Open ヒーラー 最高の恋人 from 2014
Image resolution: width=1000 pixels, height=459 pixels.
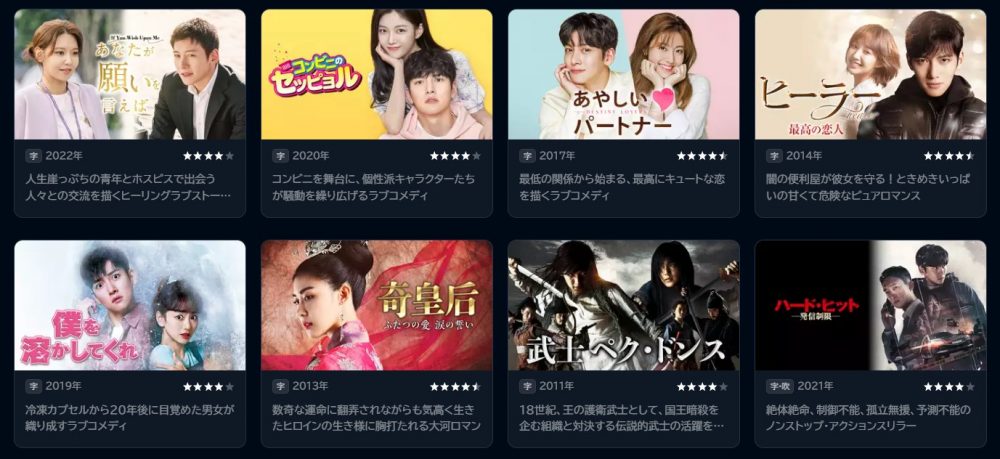870,75
